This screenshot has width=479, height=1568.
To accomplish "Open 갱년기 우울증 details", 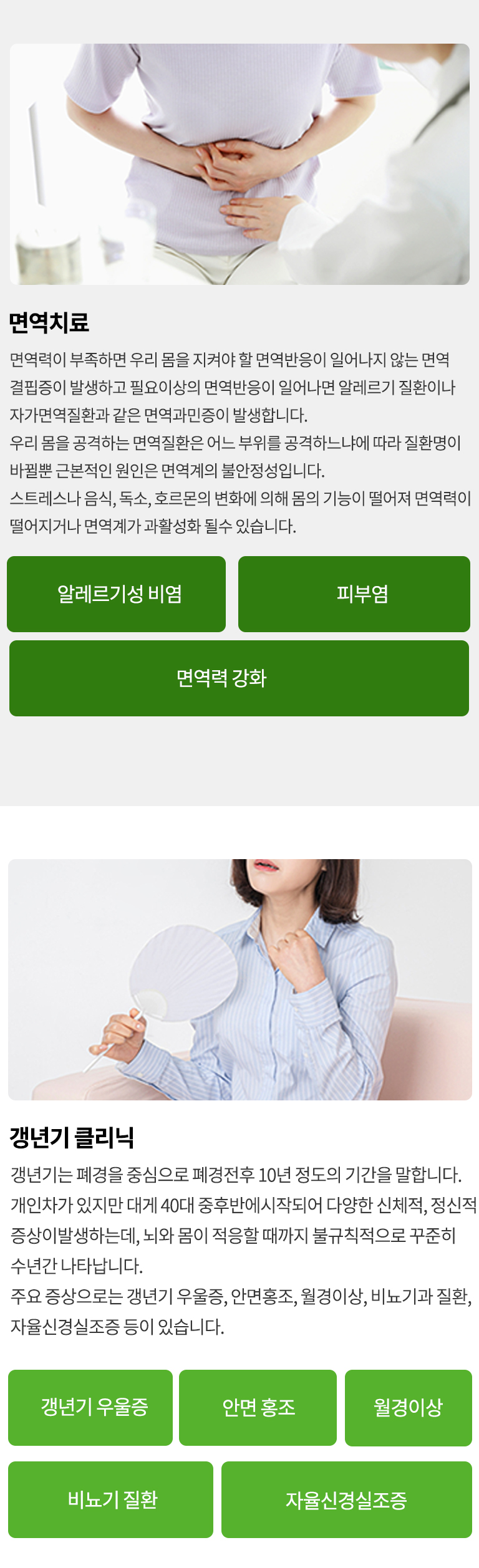I will pyautogui.click(x=90, y=1407).
